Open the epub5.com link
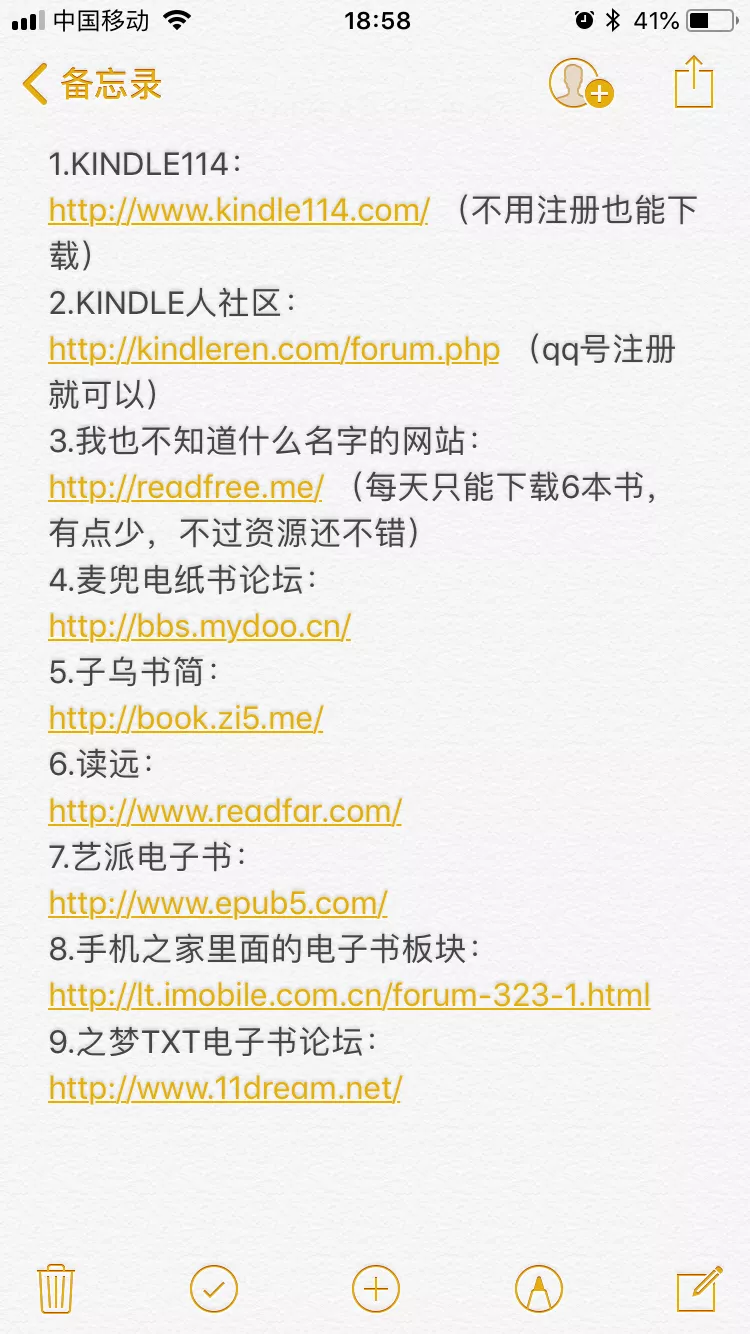The width and height of the screenshot is (750, 1334). point(218,904)
